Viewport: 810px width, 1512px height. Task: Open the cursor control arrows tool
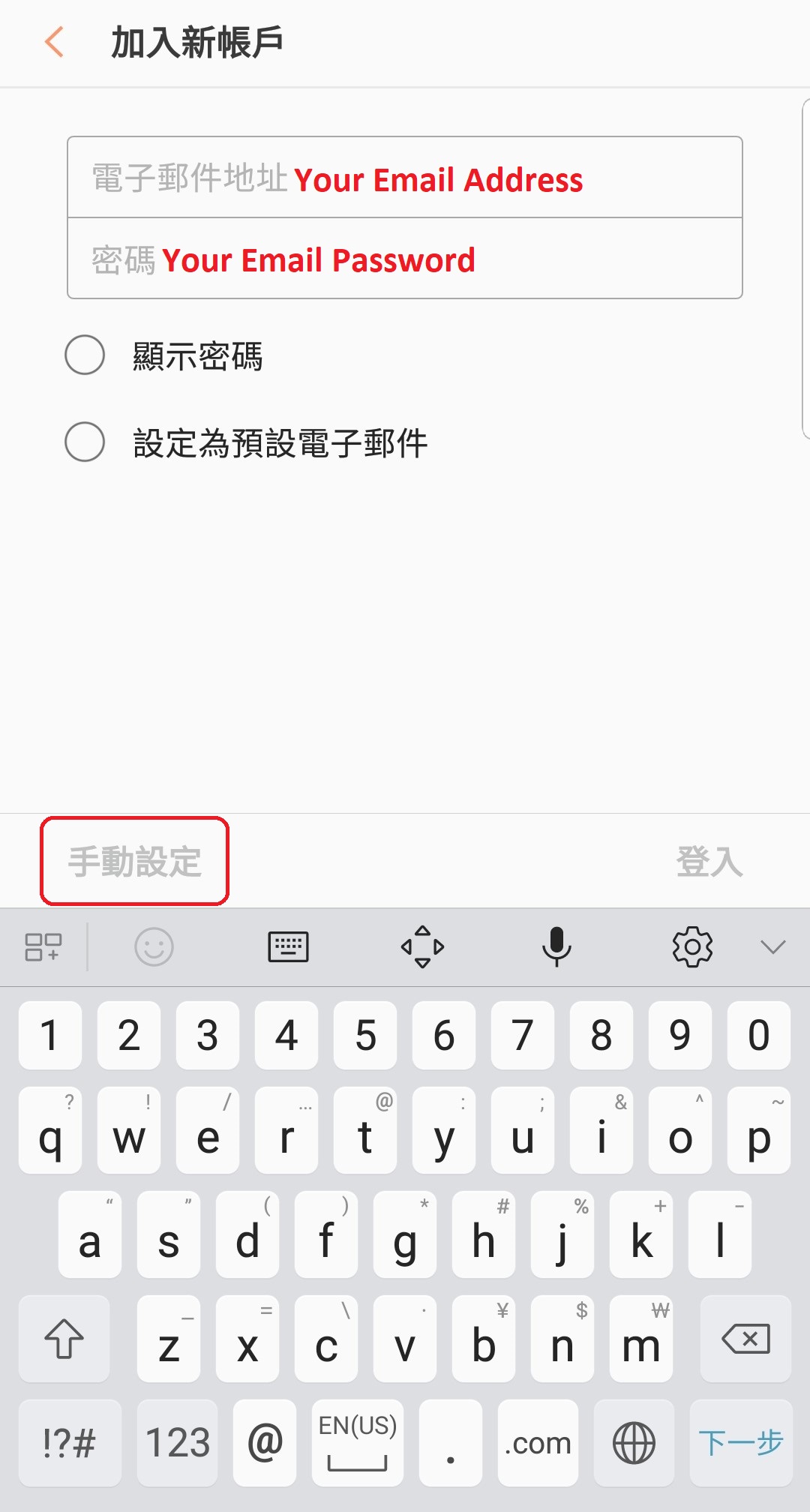(x=422, y=946)
